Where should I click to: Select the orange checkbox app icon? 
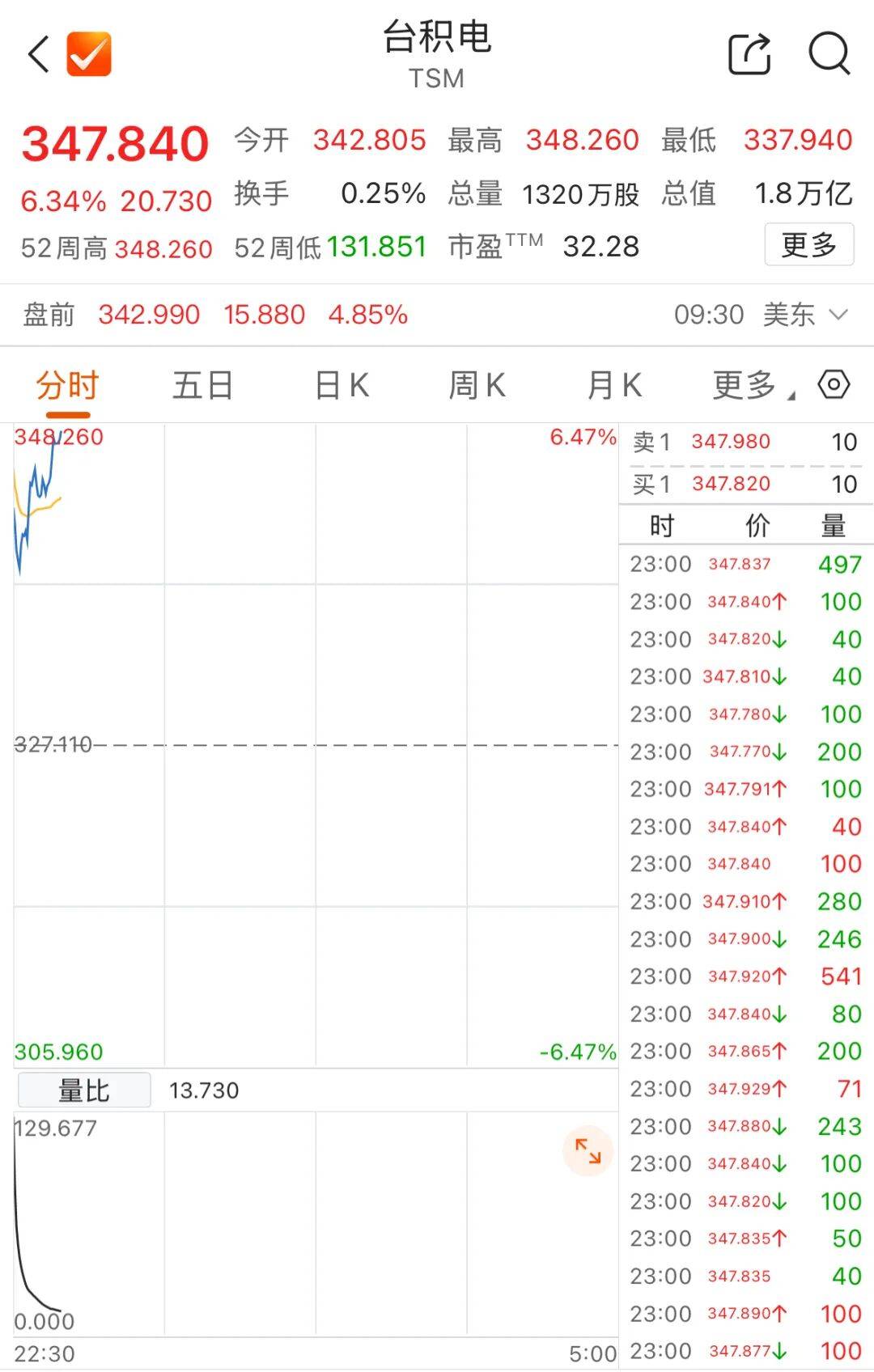click(x=89, y=53)
